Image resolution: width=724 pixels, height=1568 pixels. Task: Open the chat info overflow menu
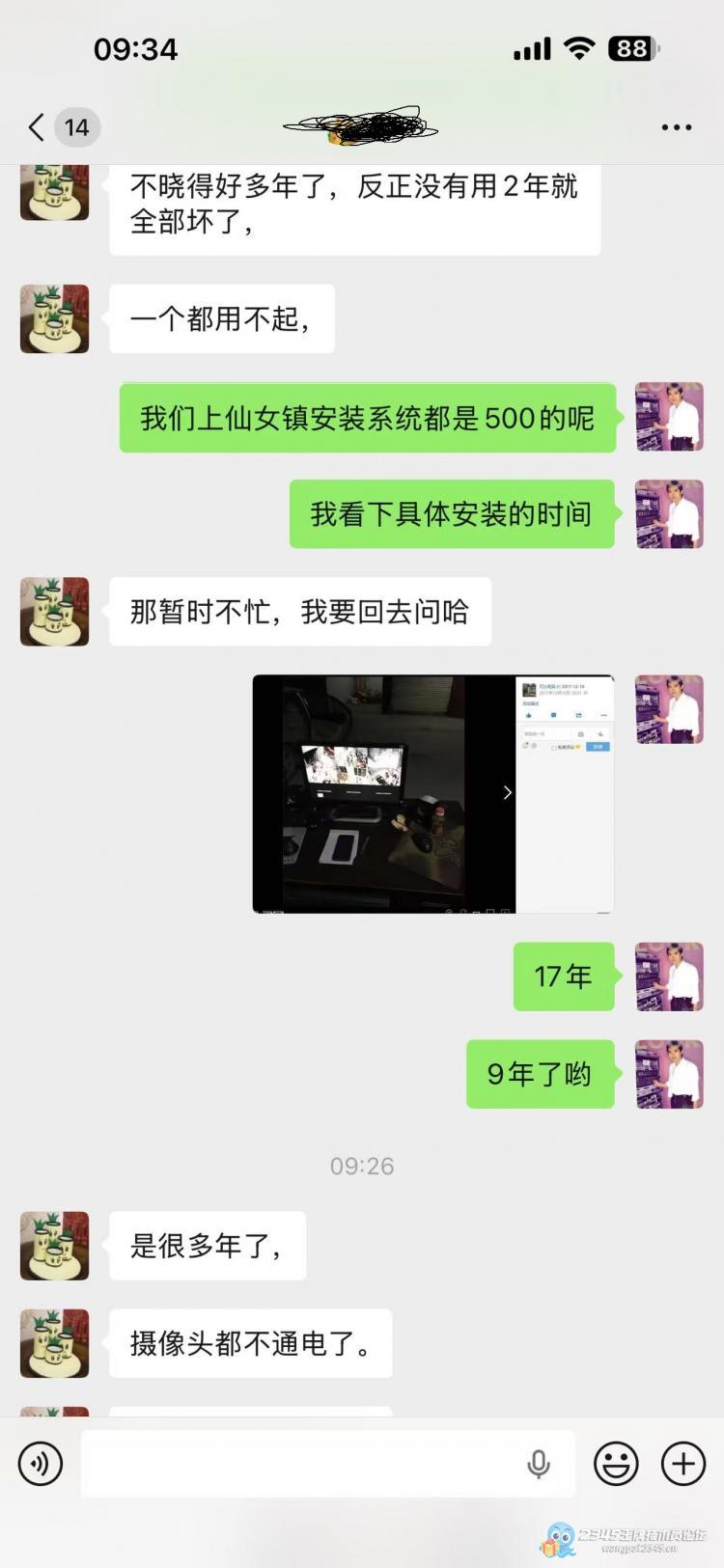pos(676,127)
